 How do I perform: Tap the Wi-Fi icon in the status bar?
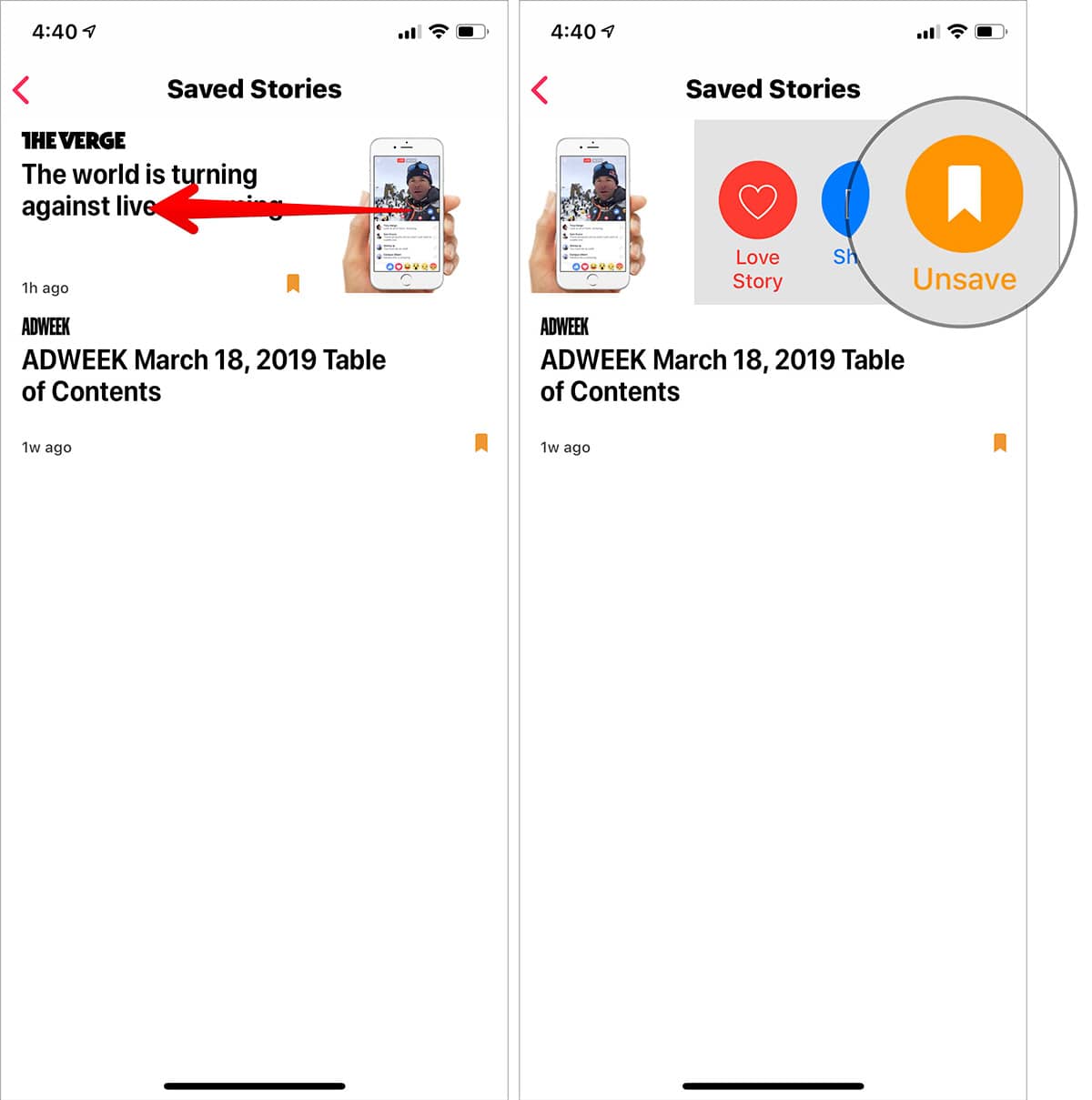436,30
